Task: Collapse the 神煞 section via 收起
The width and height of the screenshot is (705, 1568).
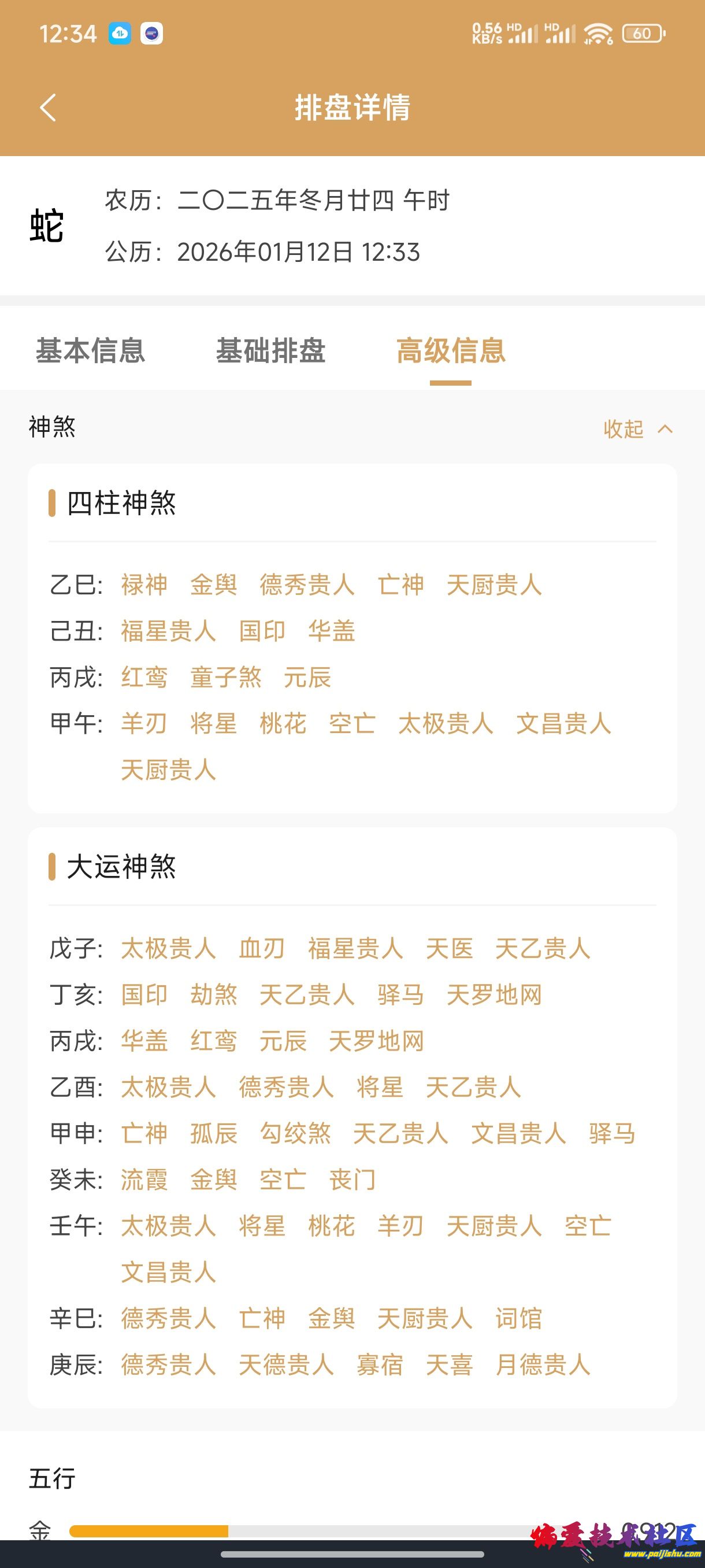Action: [637, 429]
